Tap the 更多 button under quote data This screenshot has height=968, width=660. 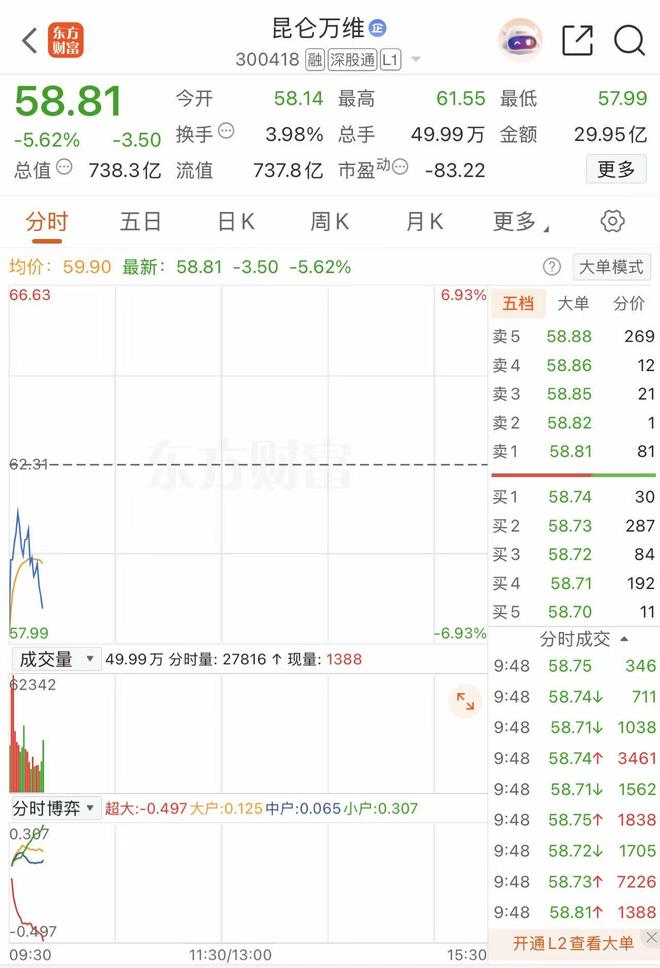click(x=616, y=169)
